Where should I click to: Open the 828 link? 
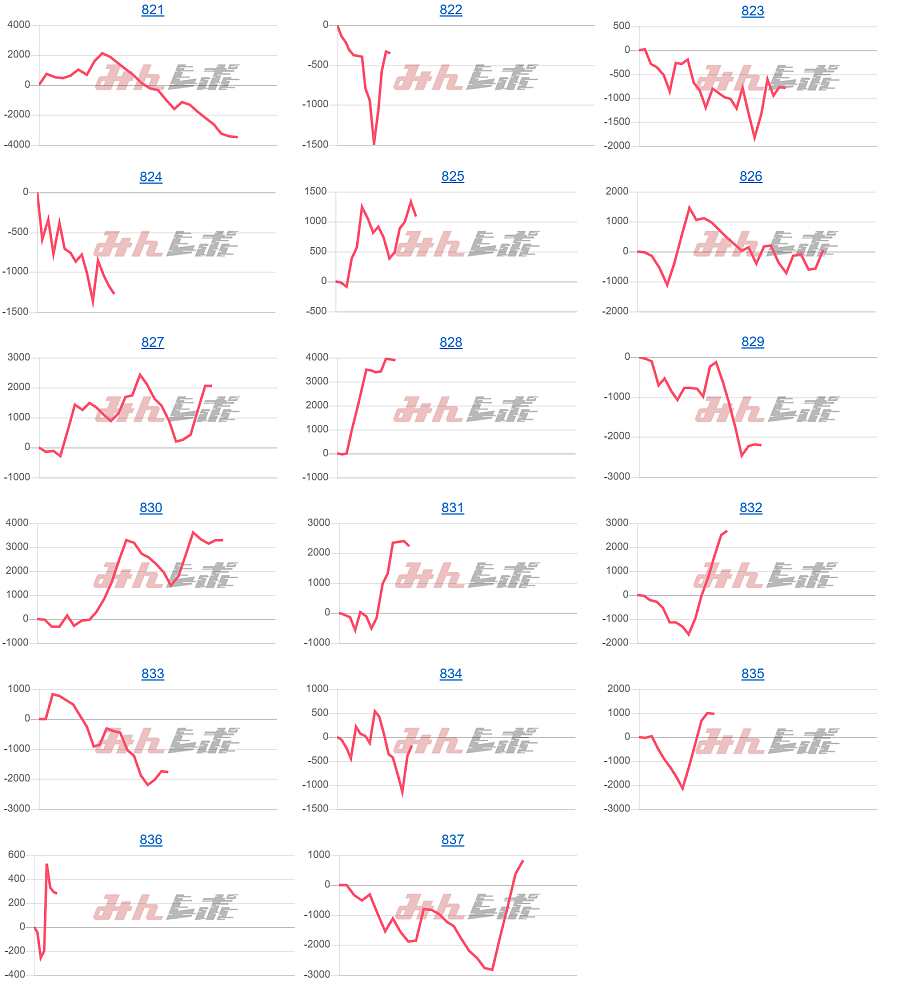coord(451,342)
